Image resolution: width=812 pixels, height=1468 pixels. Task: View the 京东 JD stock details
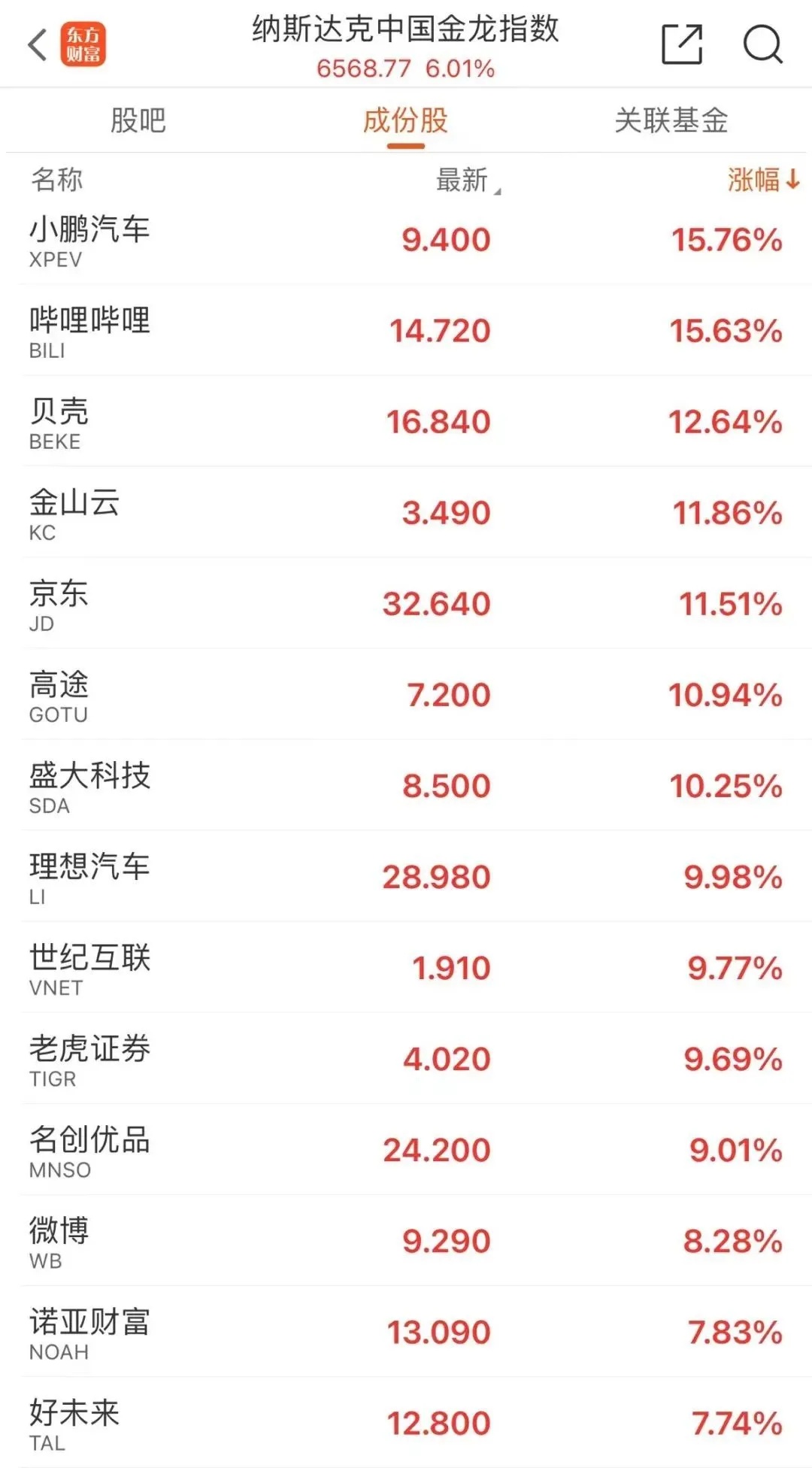(x=406, y=604)
